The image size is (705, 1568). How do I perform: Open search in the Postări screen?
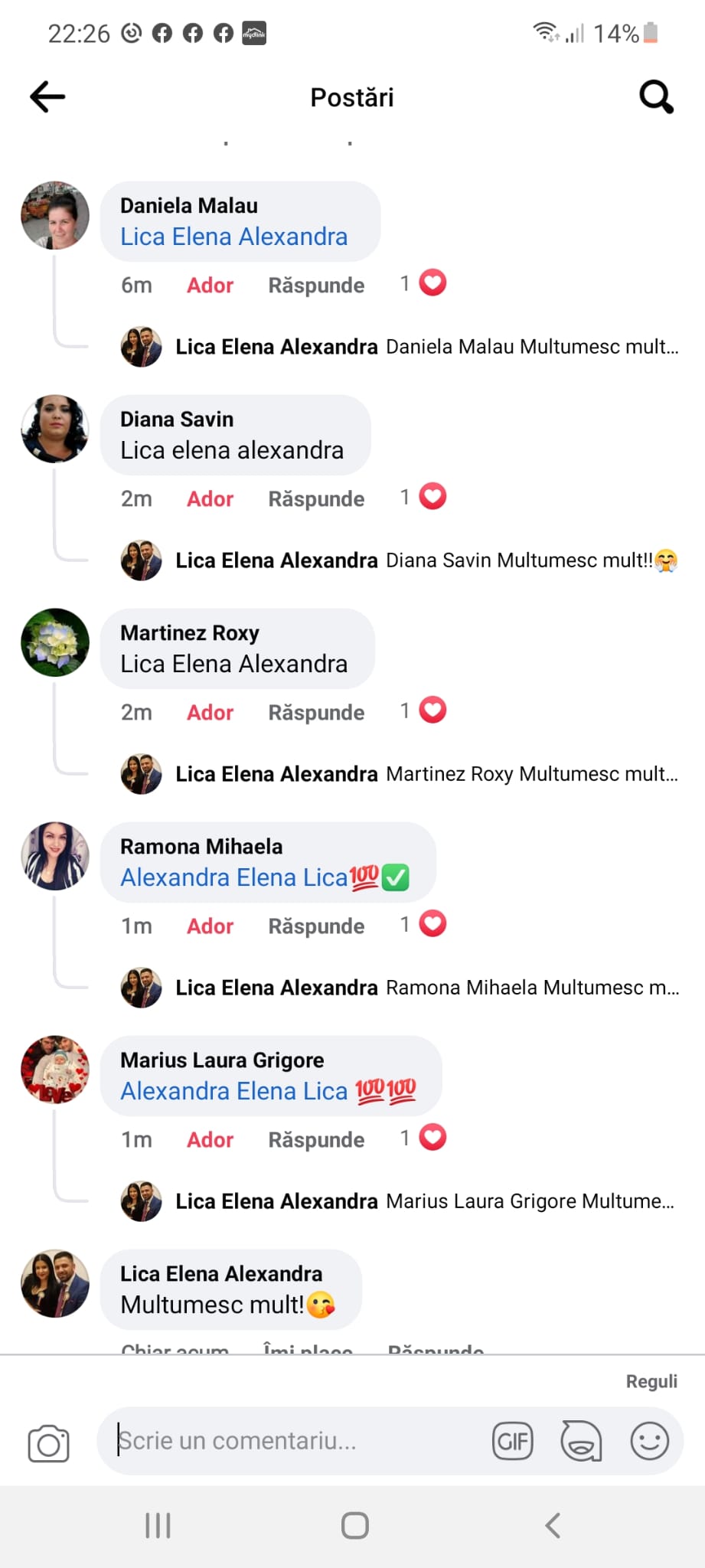pyautogui.click(x=656, y=97)
